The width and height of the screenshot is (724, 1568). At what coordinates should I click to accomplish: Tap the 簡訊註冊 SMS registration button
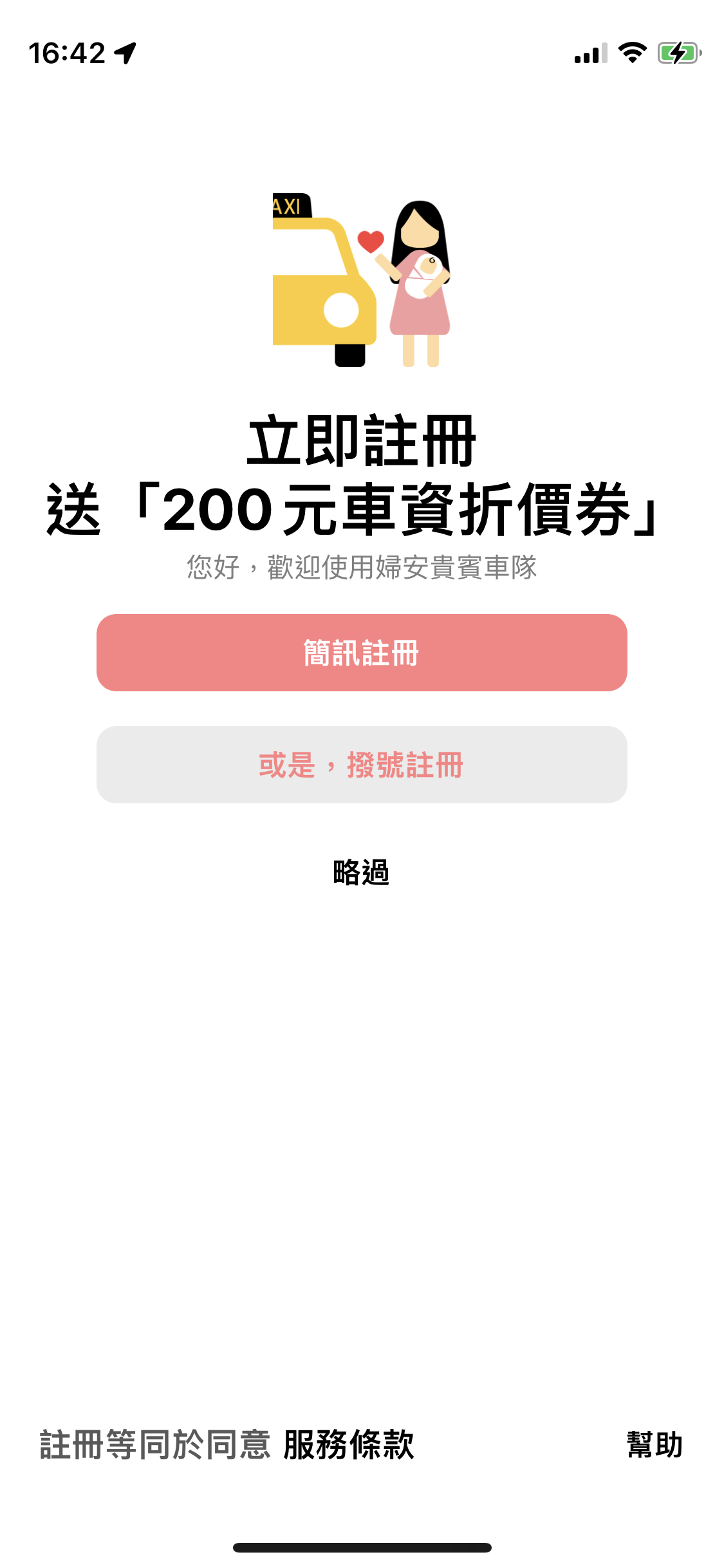tap(362, 653)
